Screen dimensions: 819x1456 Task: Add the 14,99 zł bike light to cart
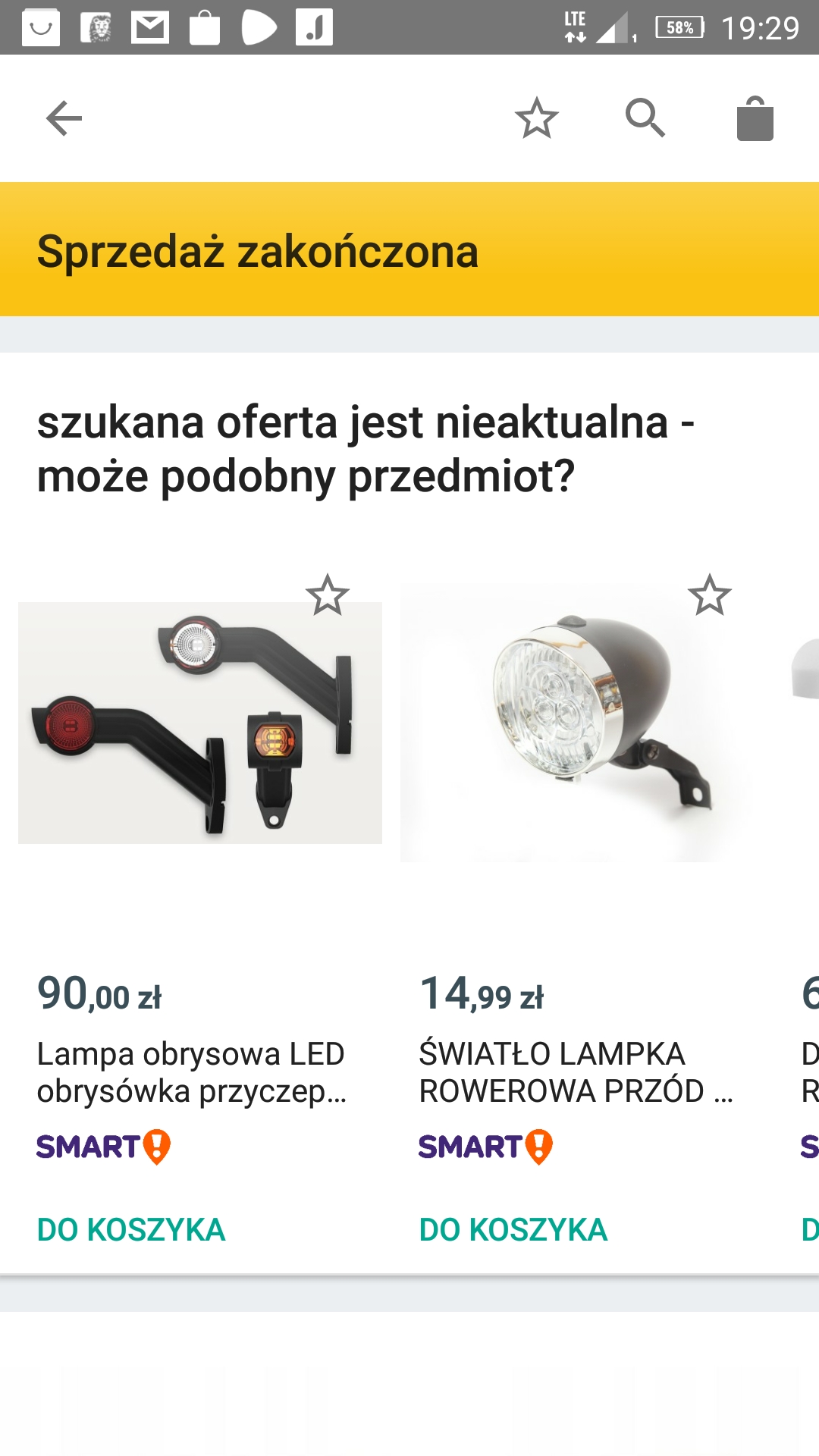513,1229
